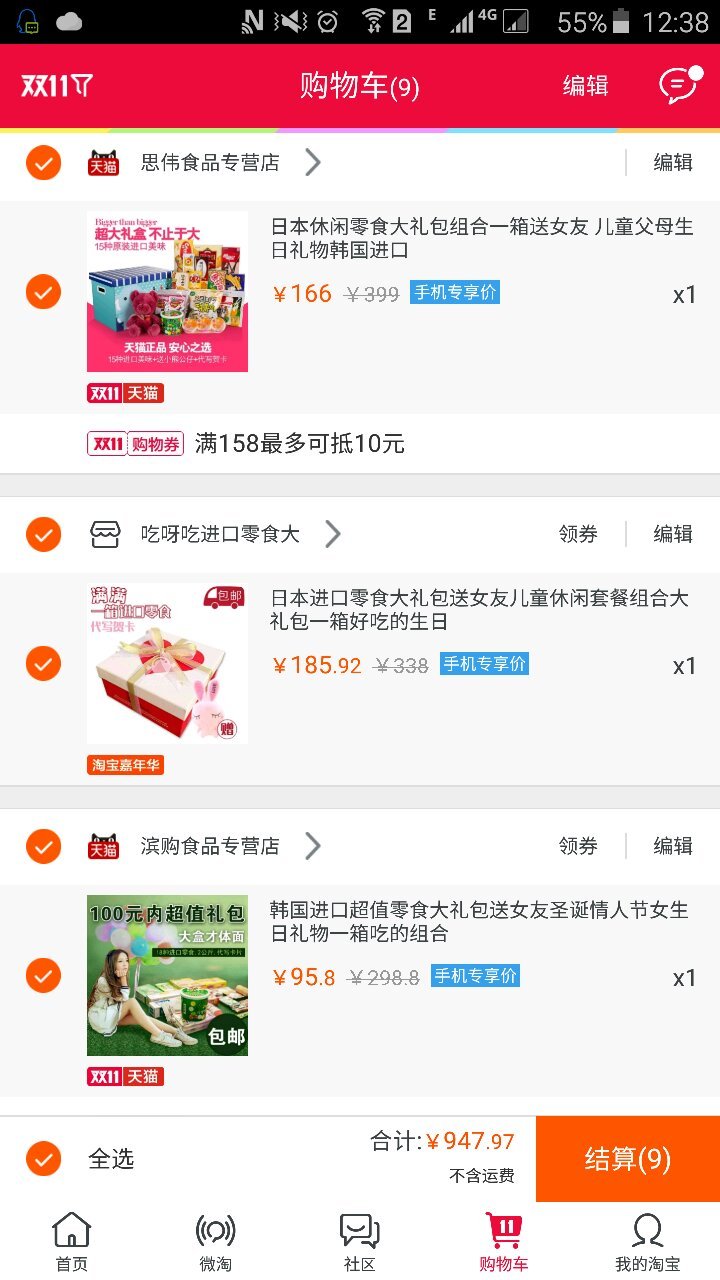Open the ¥166 snack gift box product

167,292
